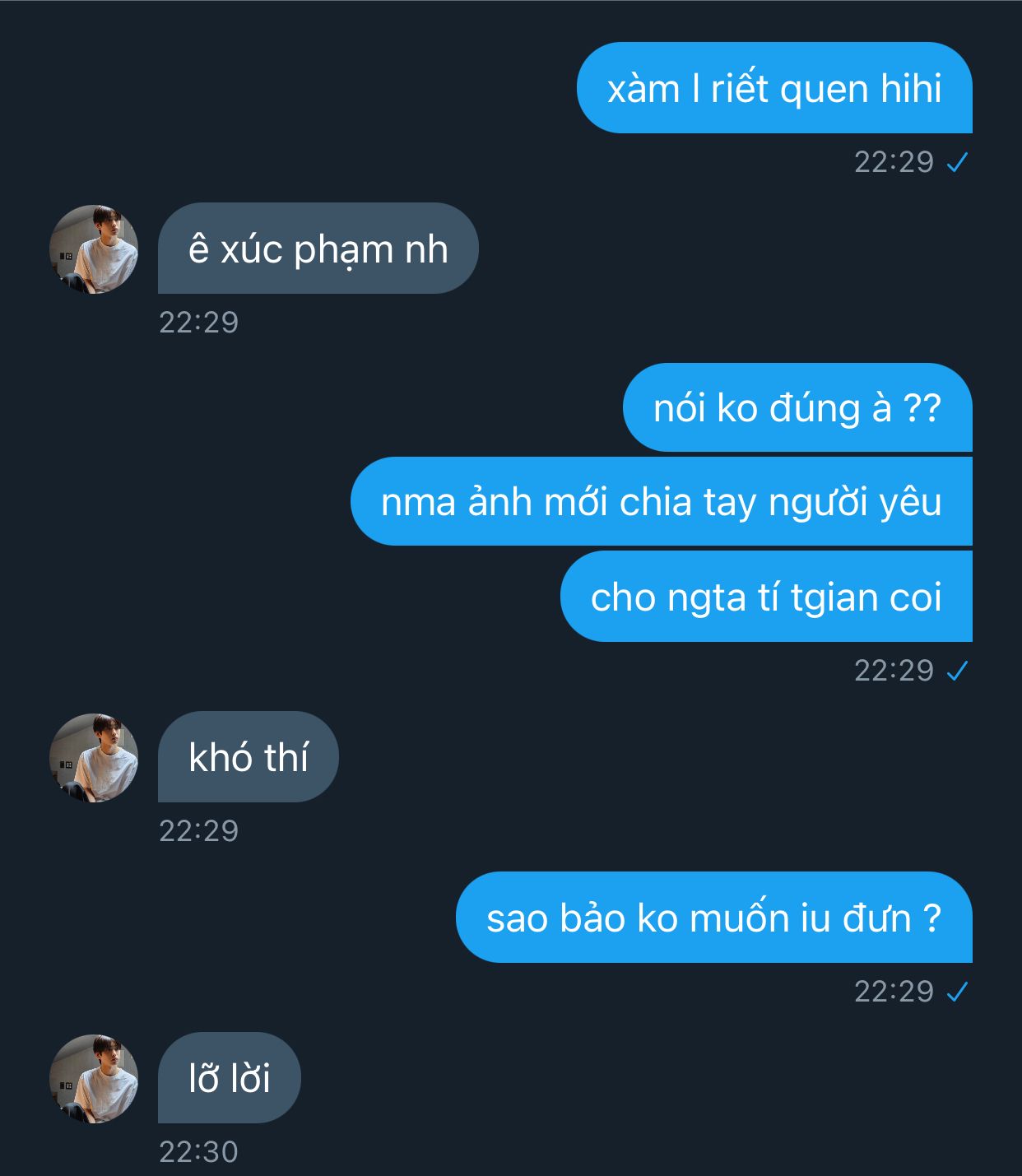This screenshot has width=1022, height=1176.
Task: Open sender's avatar beside "ê xúc phạm nh"
Action: point(94,249)
